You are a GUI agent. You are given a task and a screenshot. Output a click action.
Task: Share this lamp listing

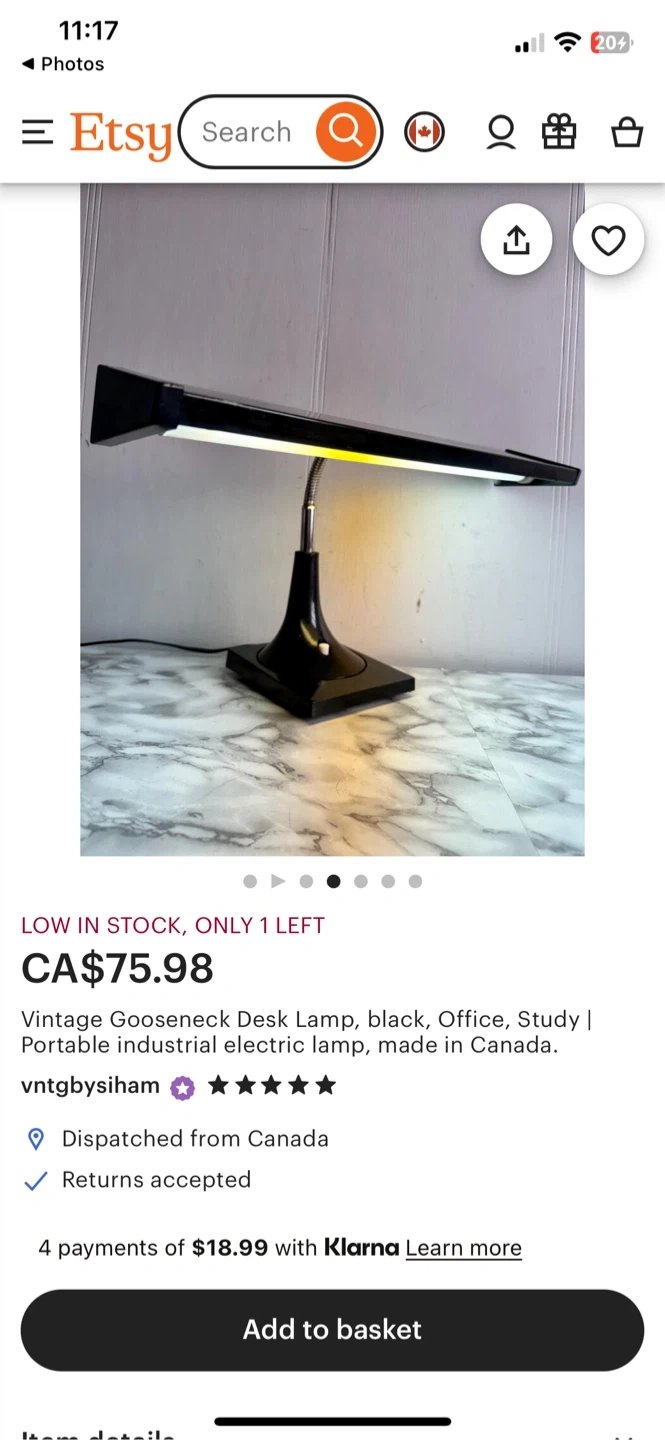click(516, 240)
